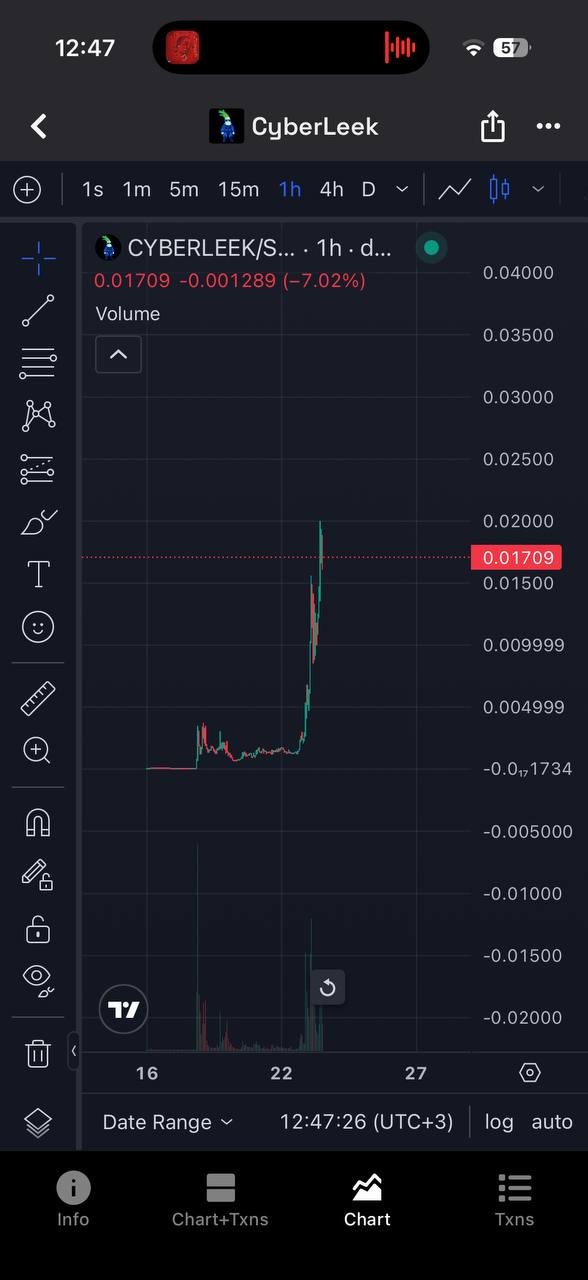Go to the Txns tab
Image resolution: width=588 pixels, height=1280 pixels.
(514, 1200)
